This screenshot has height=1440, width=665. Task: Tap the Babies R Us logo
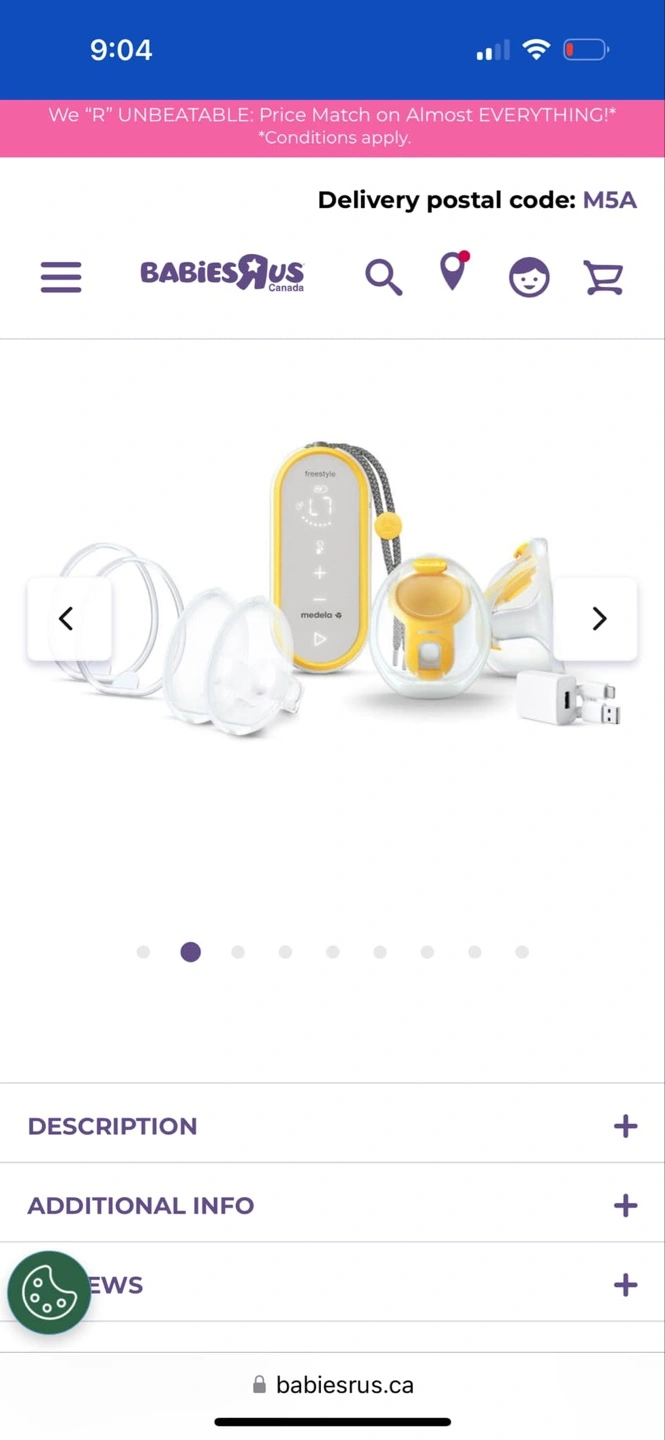(222, 273)
